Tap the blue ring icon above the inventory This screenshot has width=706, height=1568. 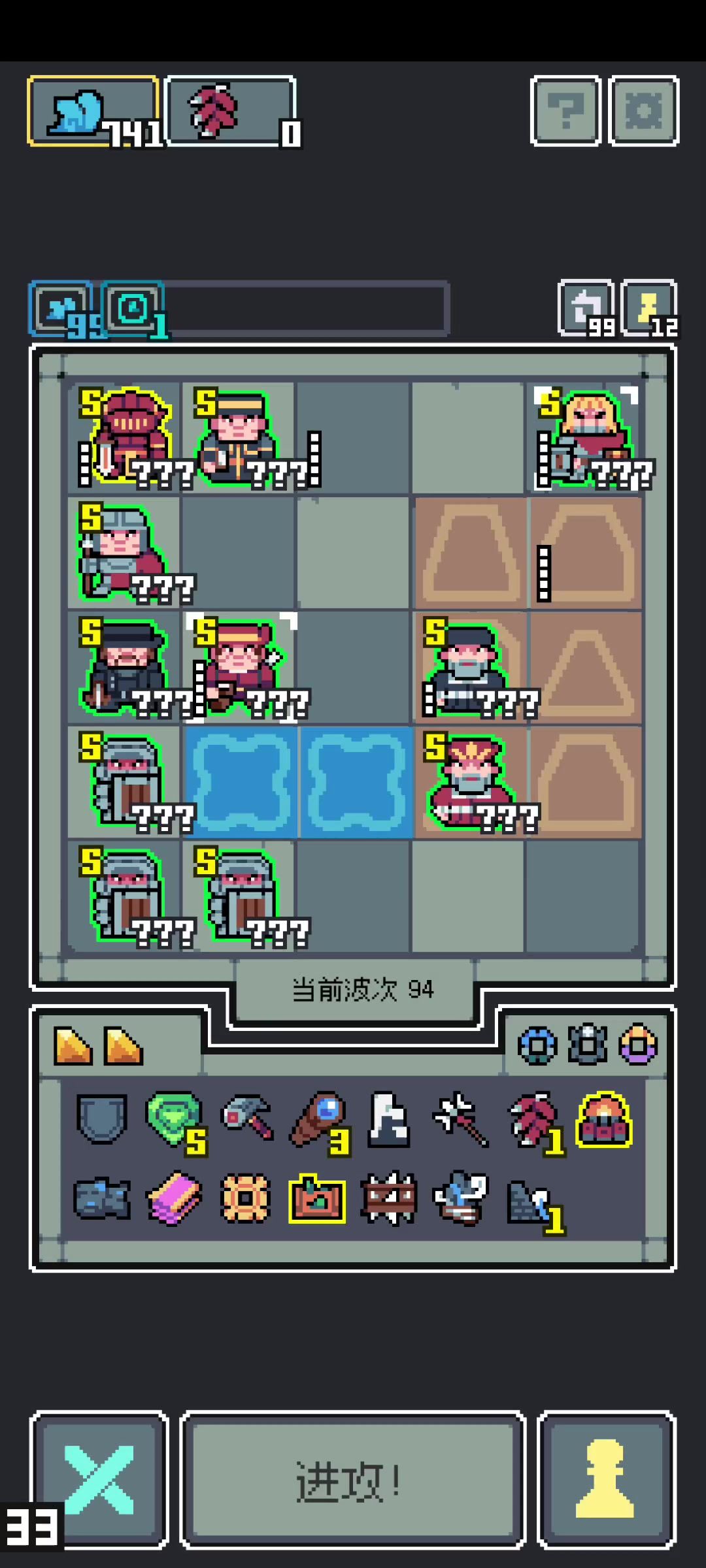tap(537, 1045)
